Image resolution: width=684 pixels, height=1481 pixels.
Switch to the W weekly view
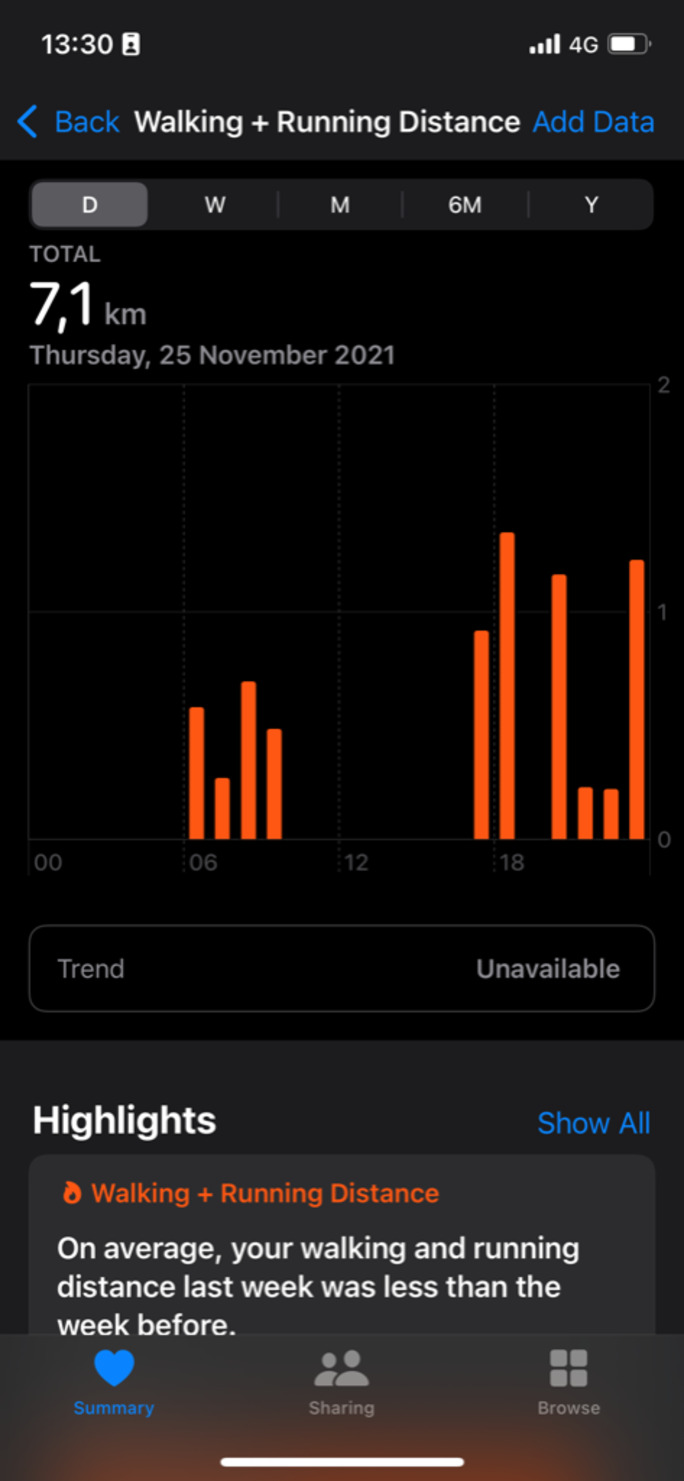[x=215, y=205]
